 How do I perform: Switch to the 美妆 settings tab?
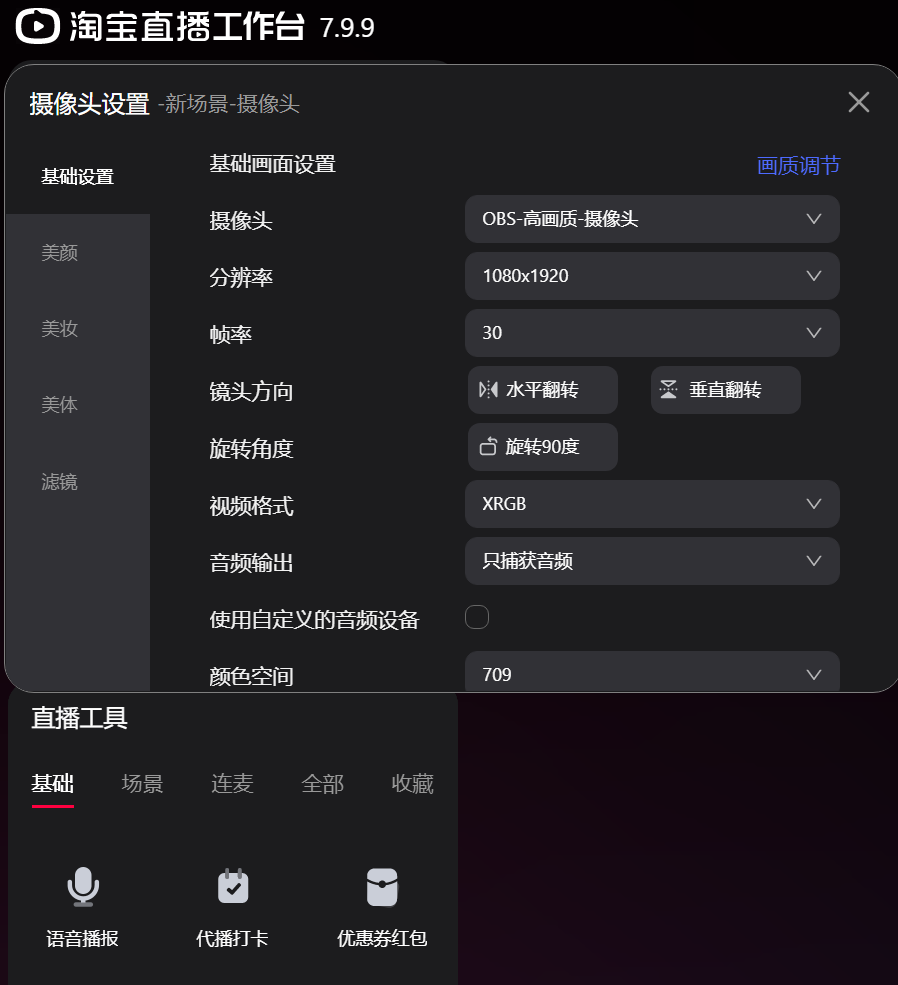click(60, 329)
